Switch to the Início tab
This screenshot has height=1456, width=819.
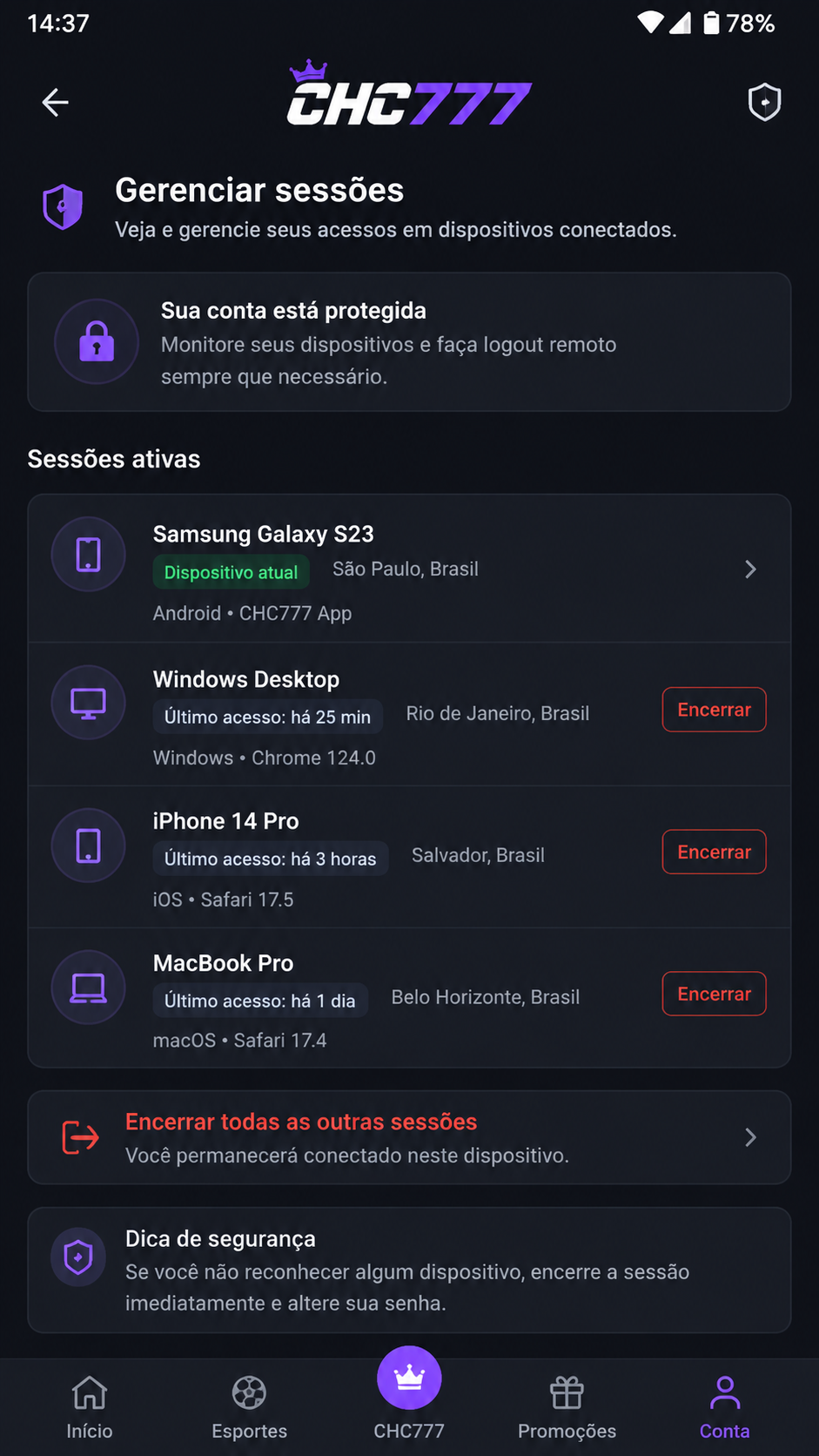tap(90, 1407)
